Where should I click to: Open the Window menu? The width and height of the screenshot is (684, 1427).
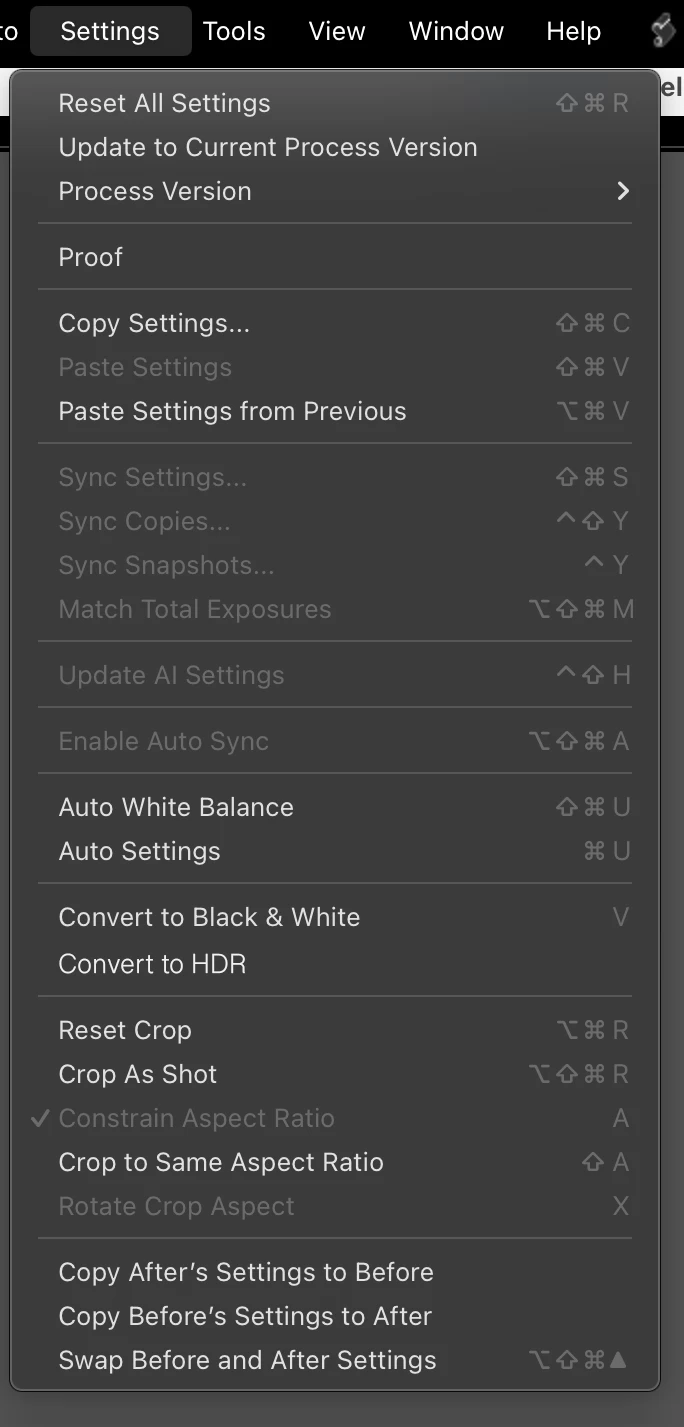coord(456,31)
